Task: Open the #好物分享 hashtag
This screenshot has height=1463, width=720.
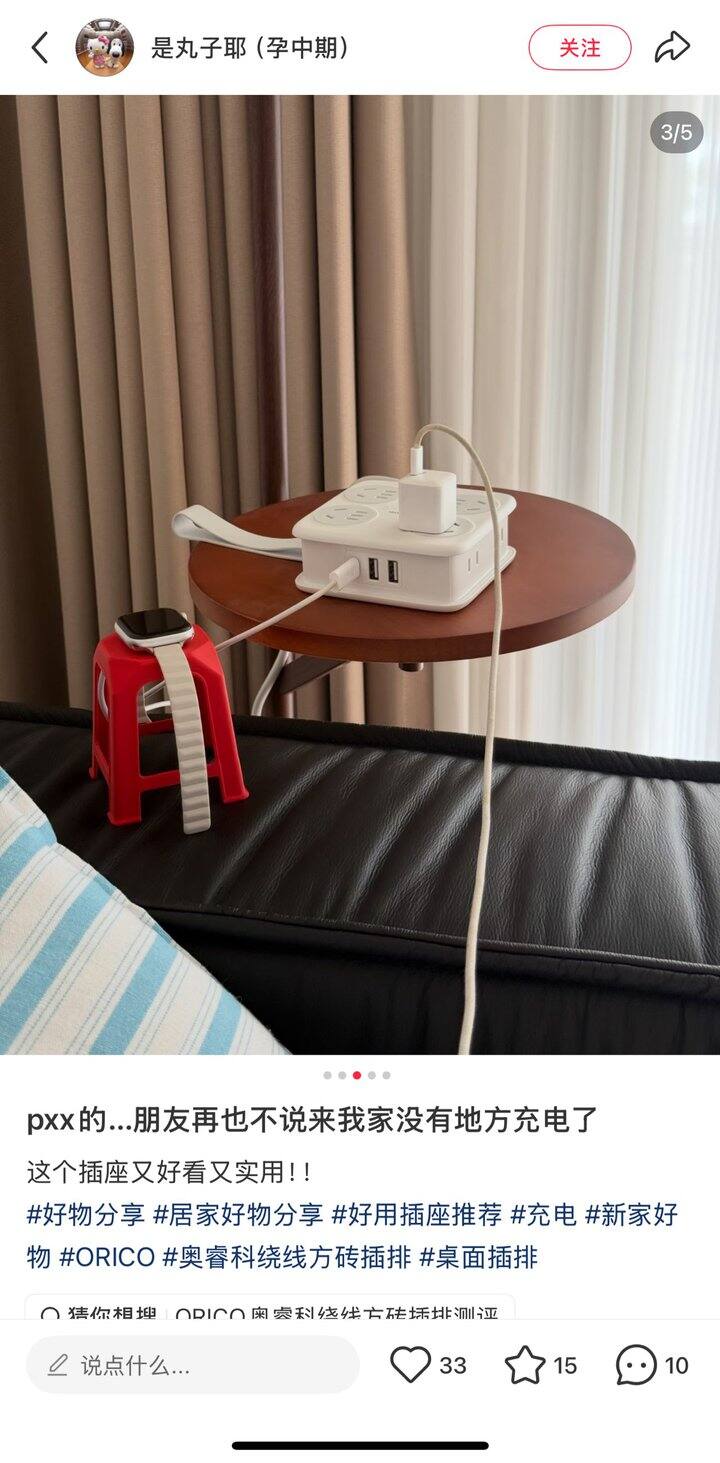Action: click(86, 1215)
